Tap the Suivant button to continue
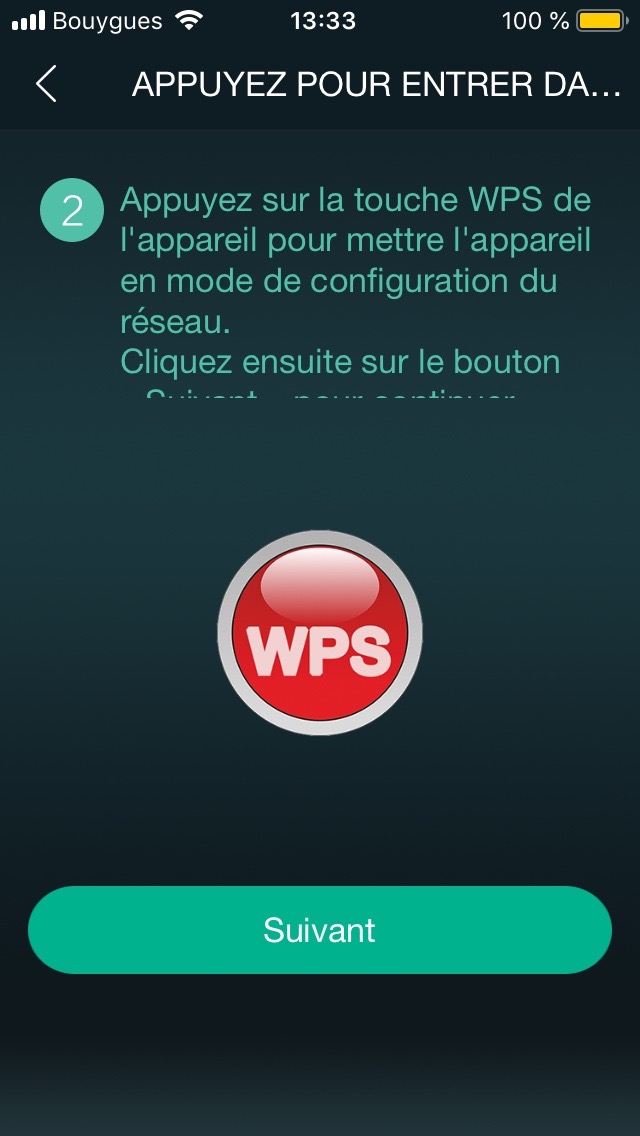Image resolution: width=640 pixels, height=1136 pixels. point(320,930)
